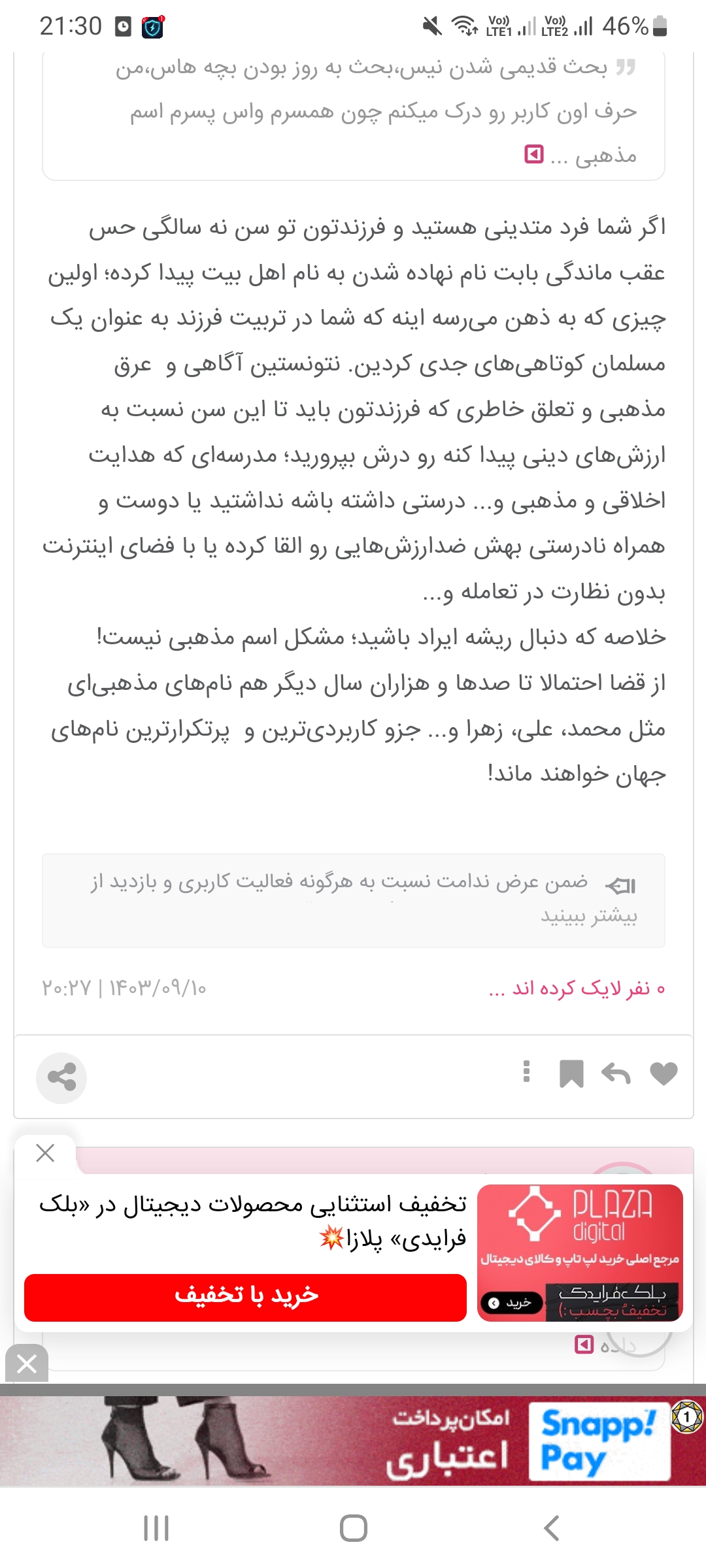
Task: Reply to this post using the arrow icon
Action: pyautogui.click(x=616, y=1073)
